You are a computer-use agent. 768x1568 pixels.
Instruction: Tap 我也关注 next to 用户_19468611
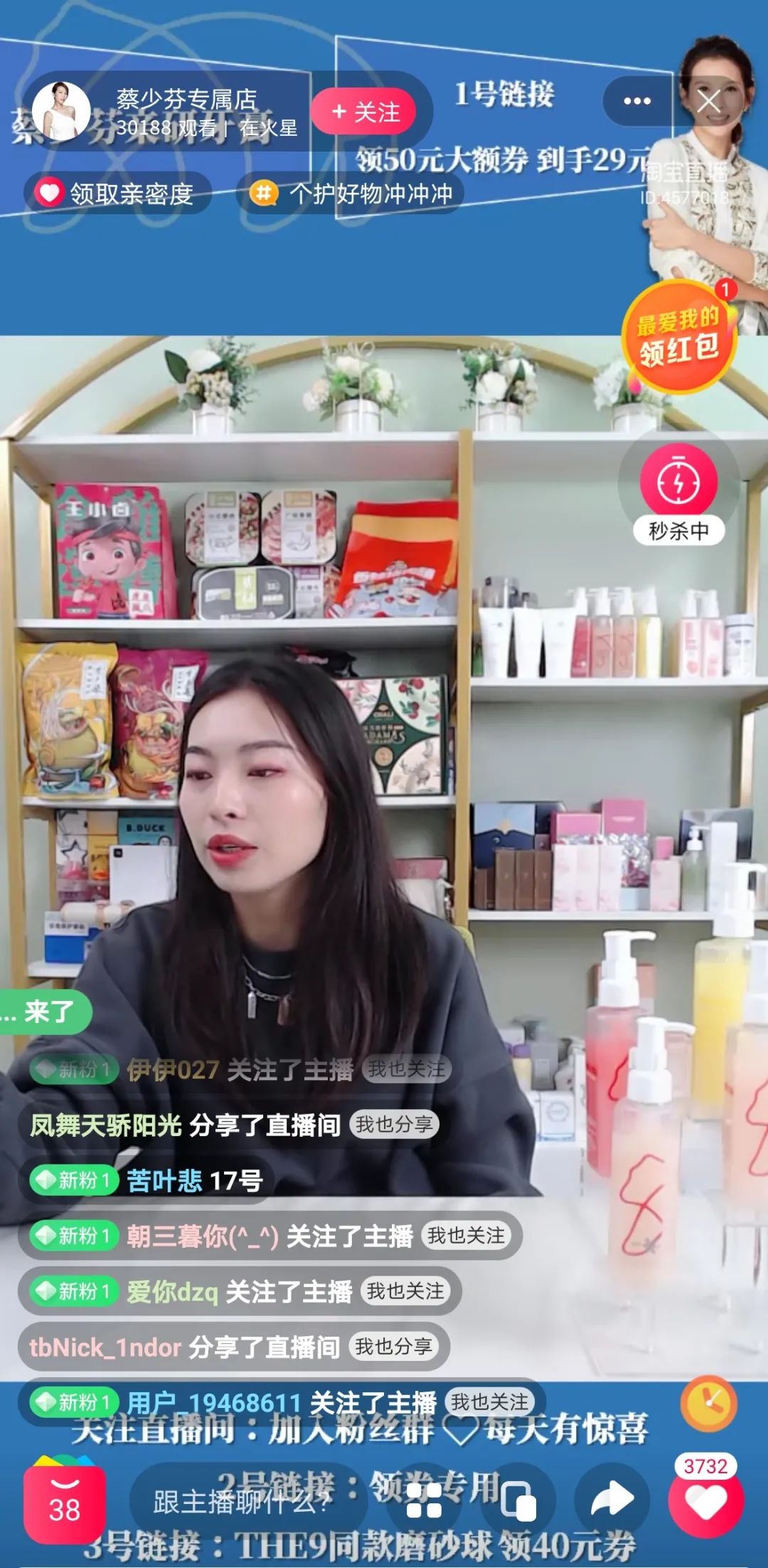489,1402
